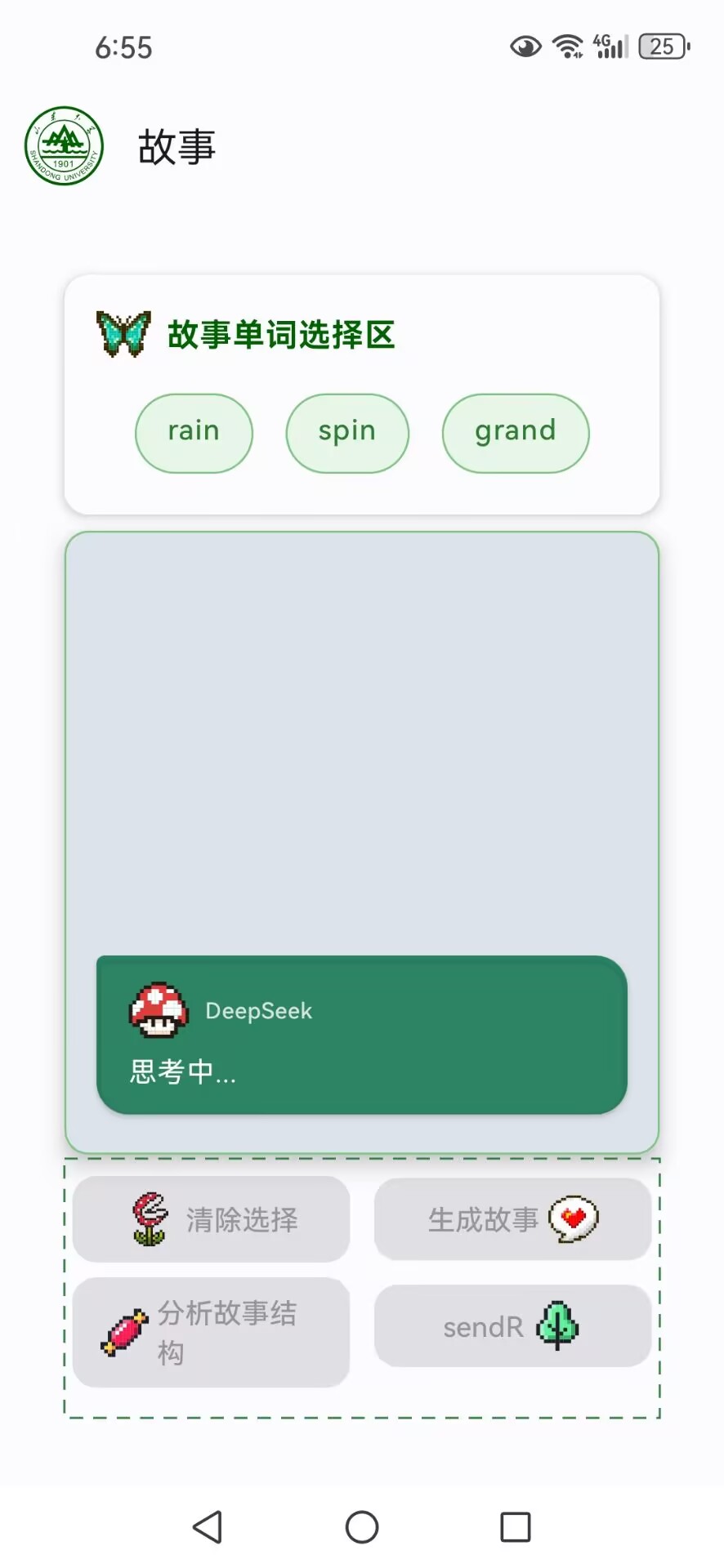Screen dimensions: 724x1568
Task: Tap the 生成故事 button
Action: pyautogui.click(x=512, y=1219)
